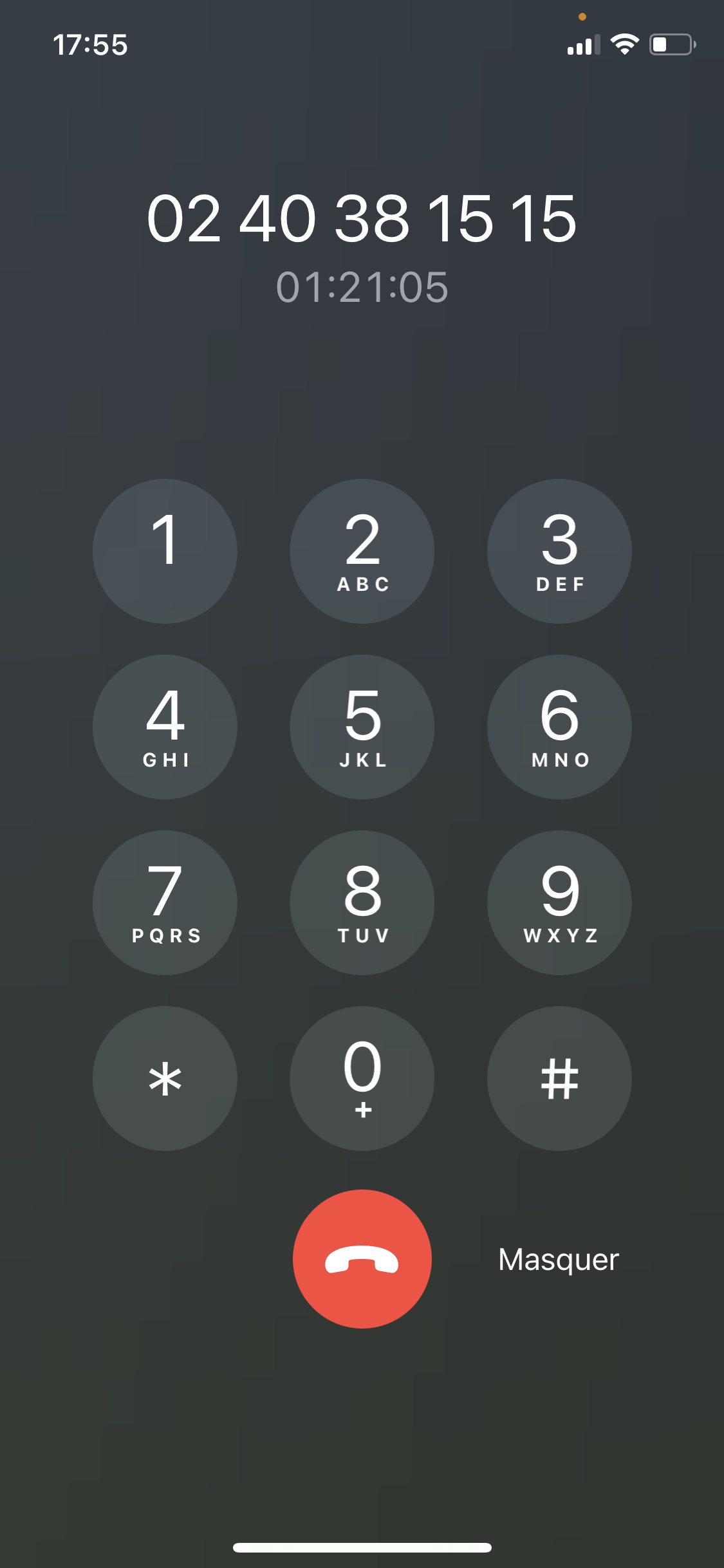Tap the 1 key on keypad
Image resolution: width=724 pixels, height=1568 pixels.
tap(165, 551)
